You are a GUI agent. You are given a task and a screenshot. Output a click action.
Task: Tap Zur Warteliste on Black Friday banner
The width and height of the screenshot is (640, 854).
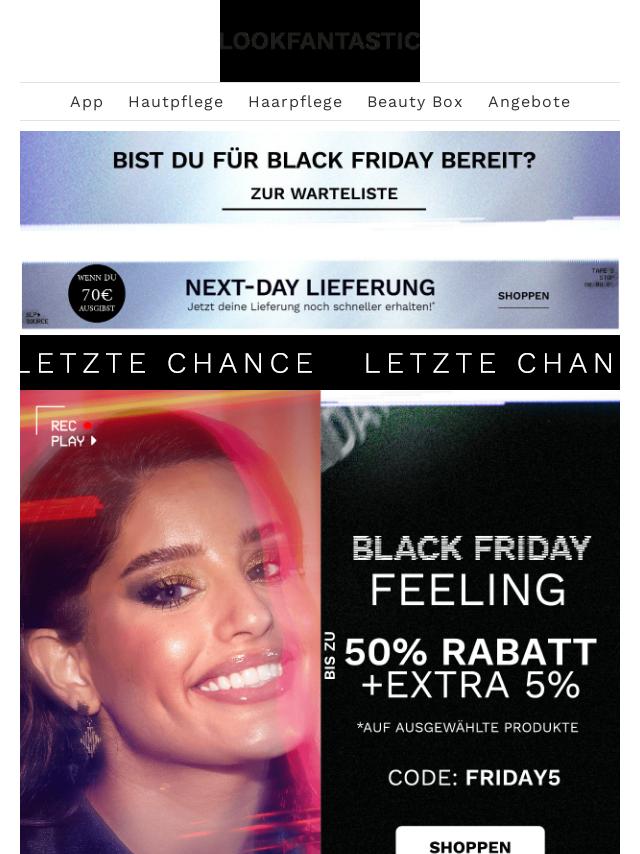tap(324, 194)
